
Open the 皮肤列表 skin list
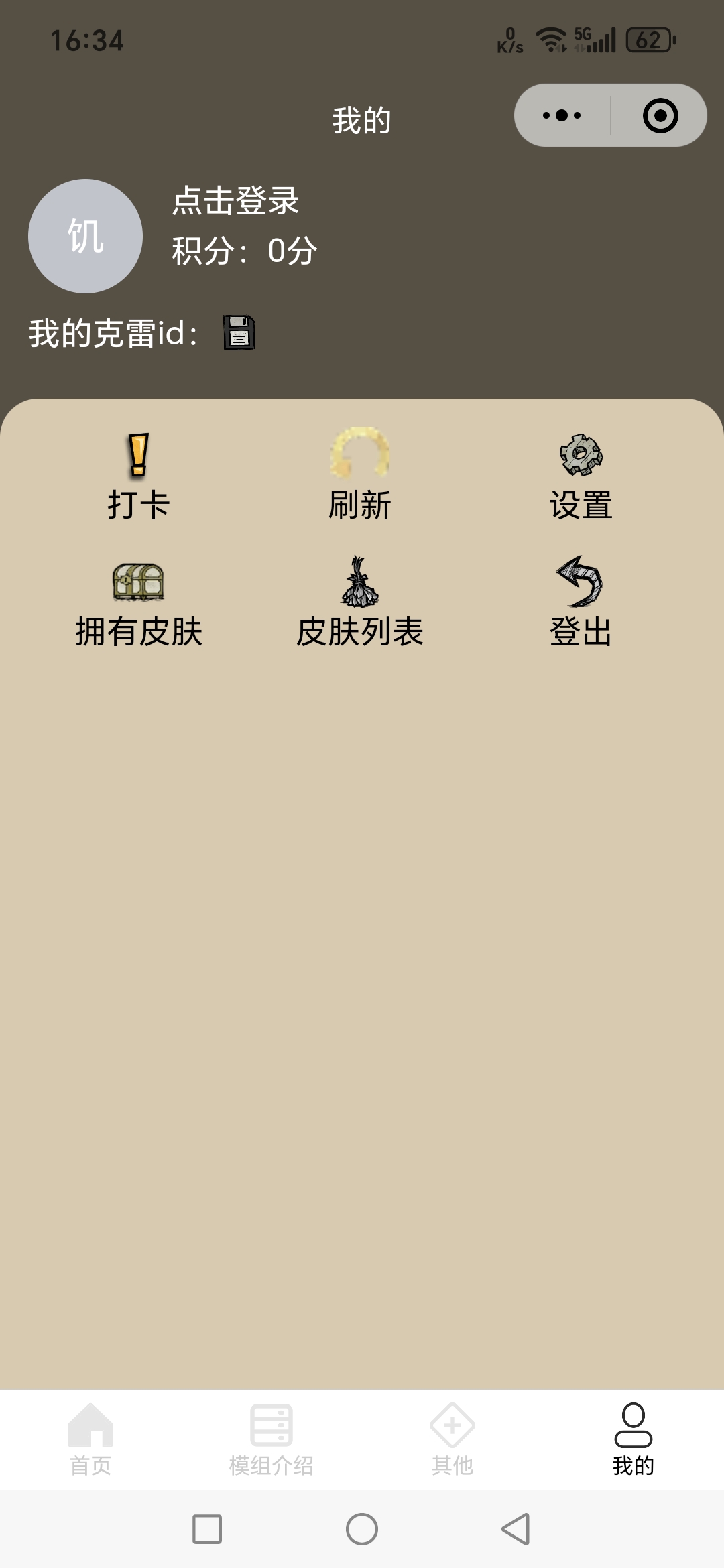click(x=360, y=604)
